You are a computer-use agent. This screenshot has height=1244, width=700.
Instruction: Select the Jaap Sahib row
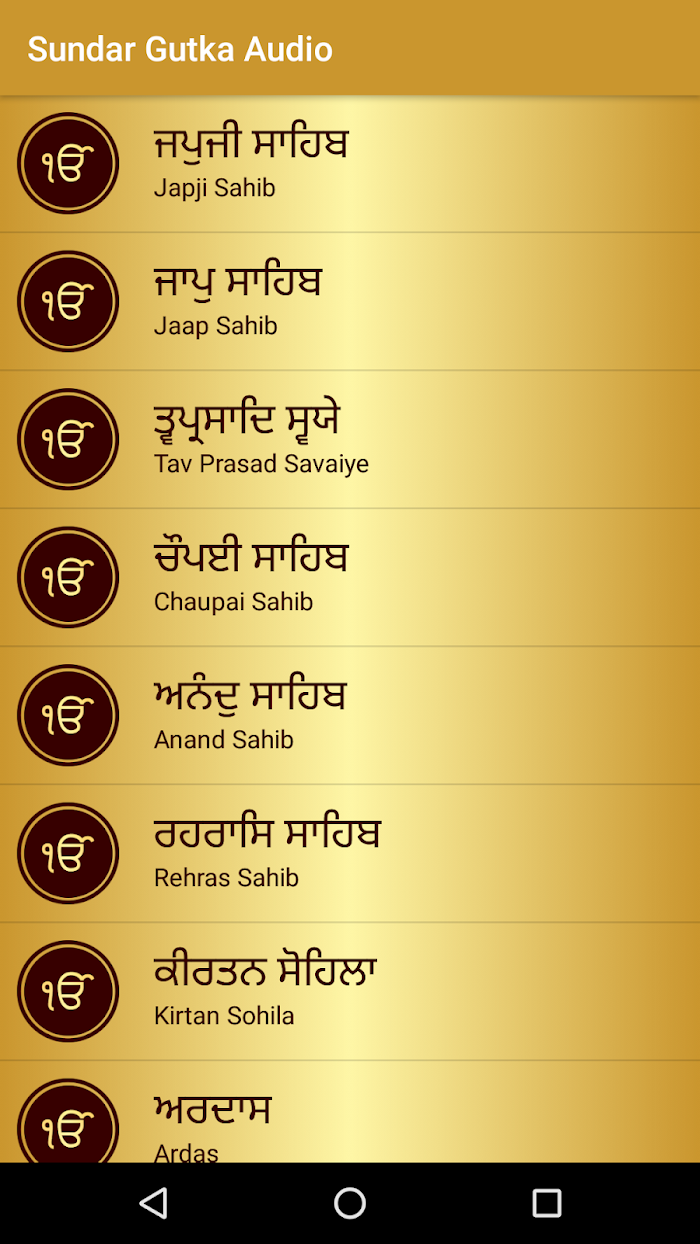[350, 302]
